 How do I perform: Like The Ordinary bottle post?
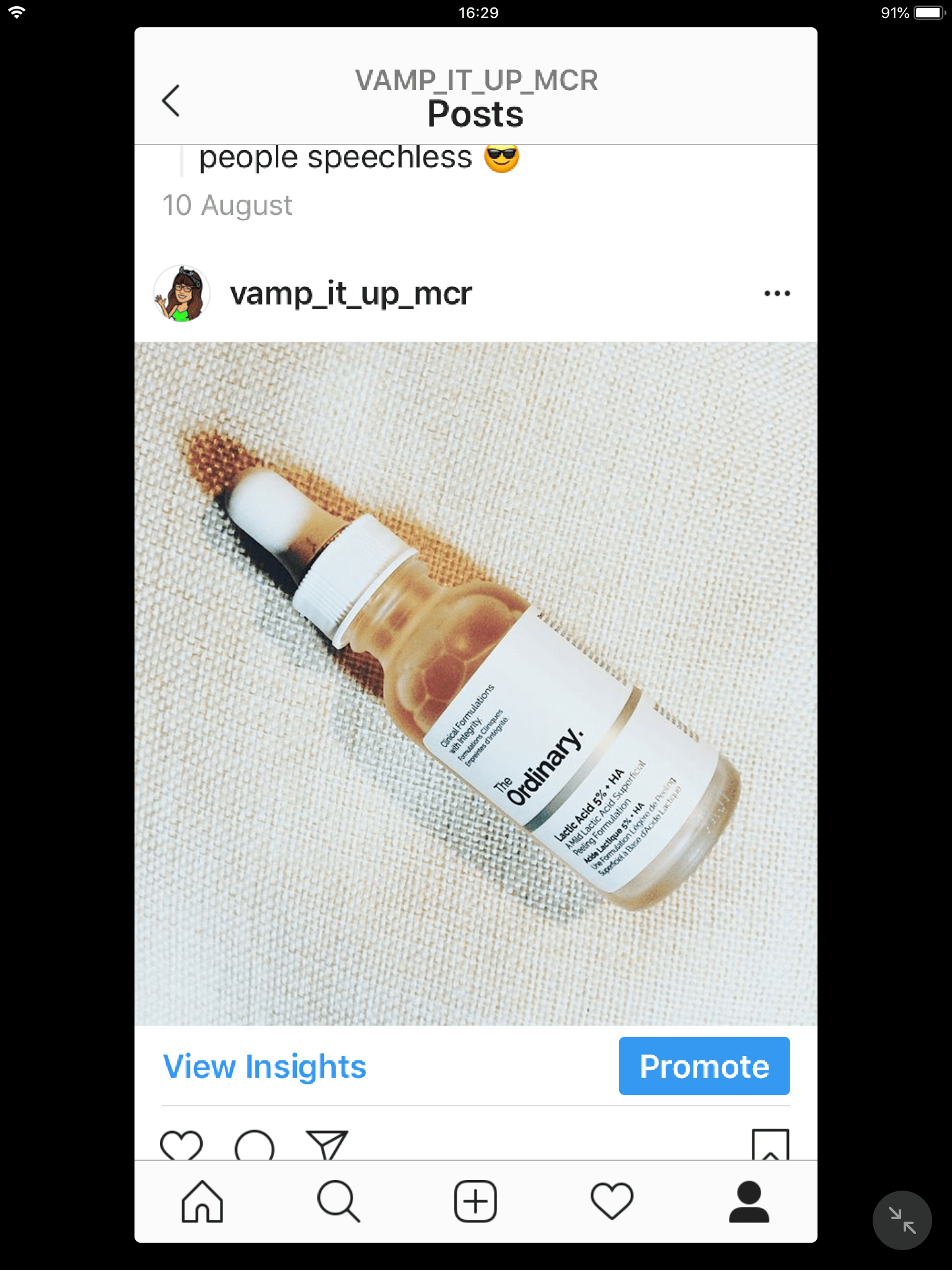point(181,1146)
